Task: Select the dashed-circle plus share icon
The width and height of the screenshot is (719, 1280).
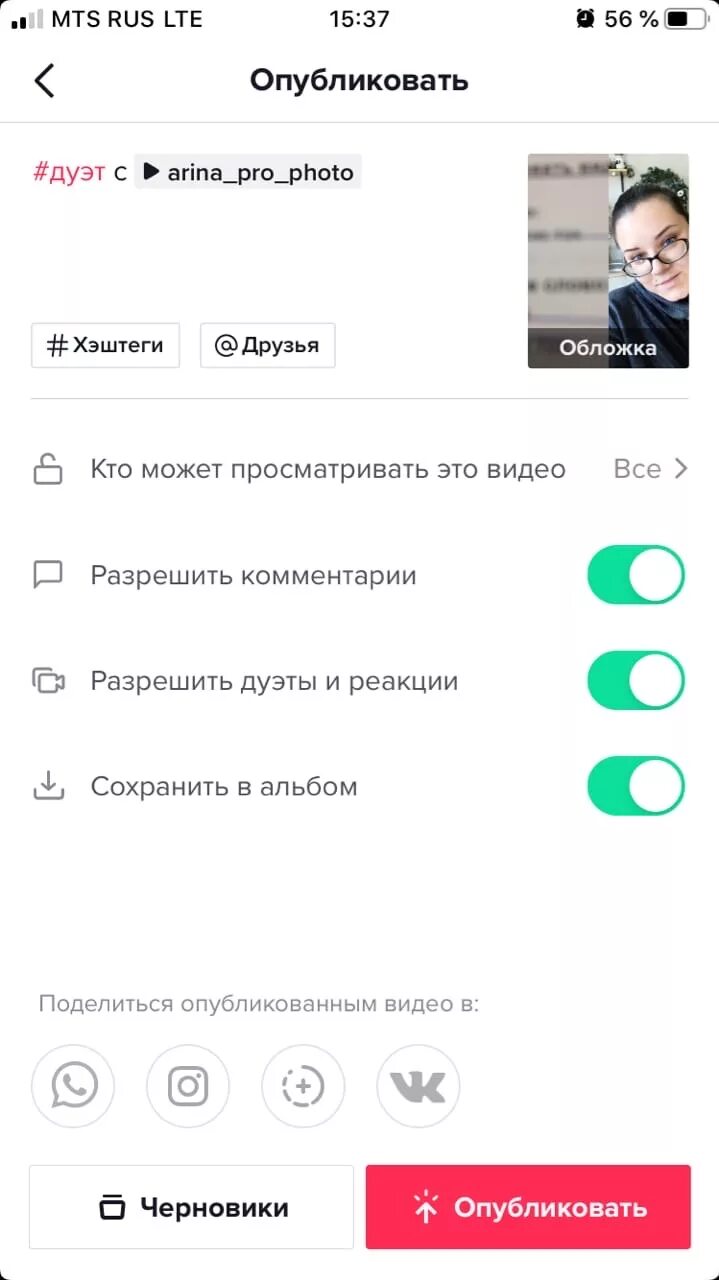Action: 303,1087
